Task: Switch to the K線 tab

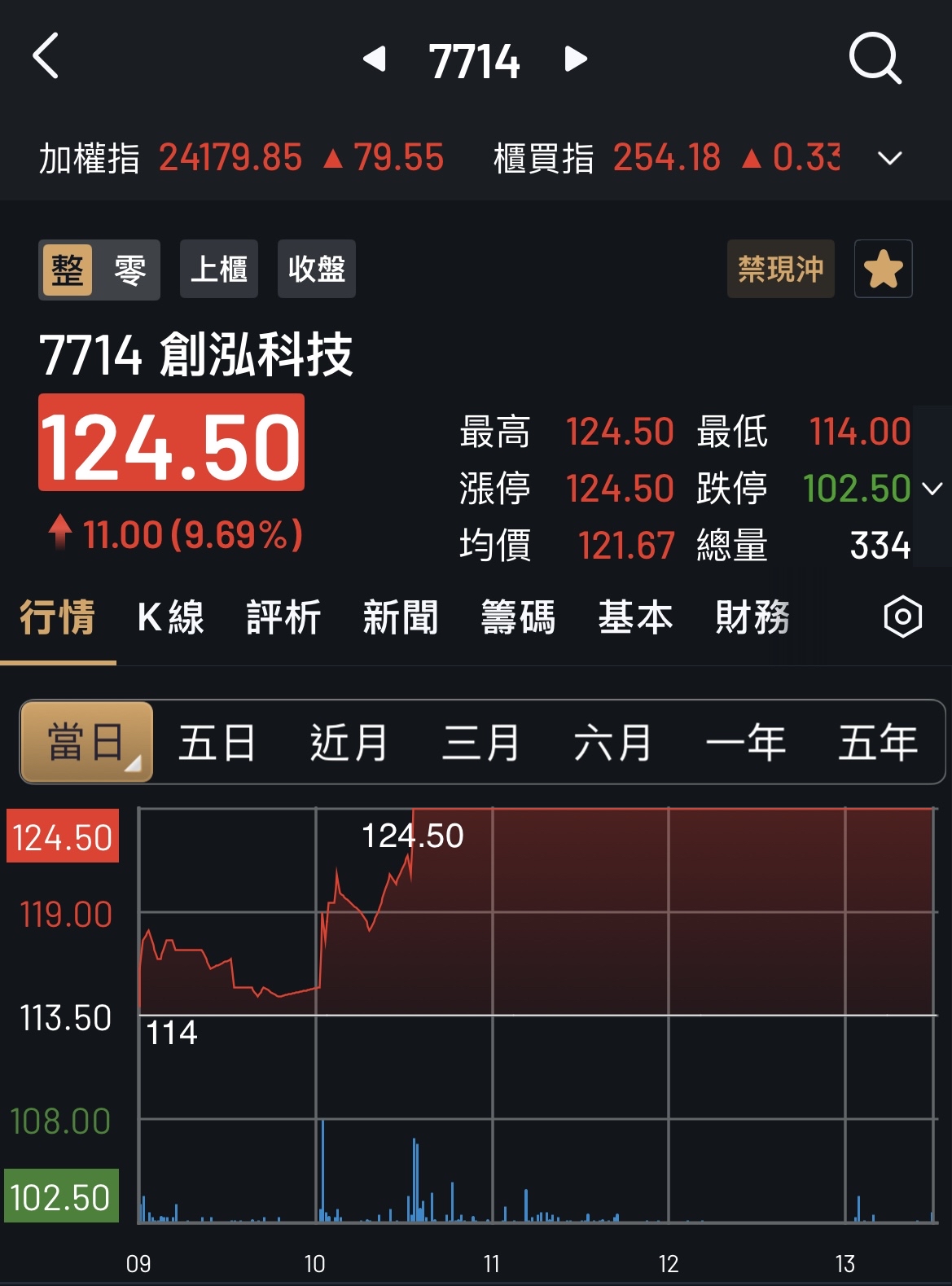Action: tap(170, 617)
